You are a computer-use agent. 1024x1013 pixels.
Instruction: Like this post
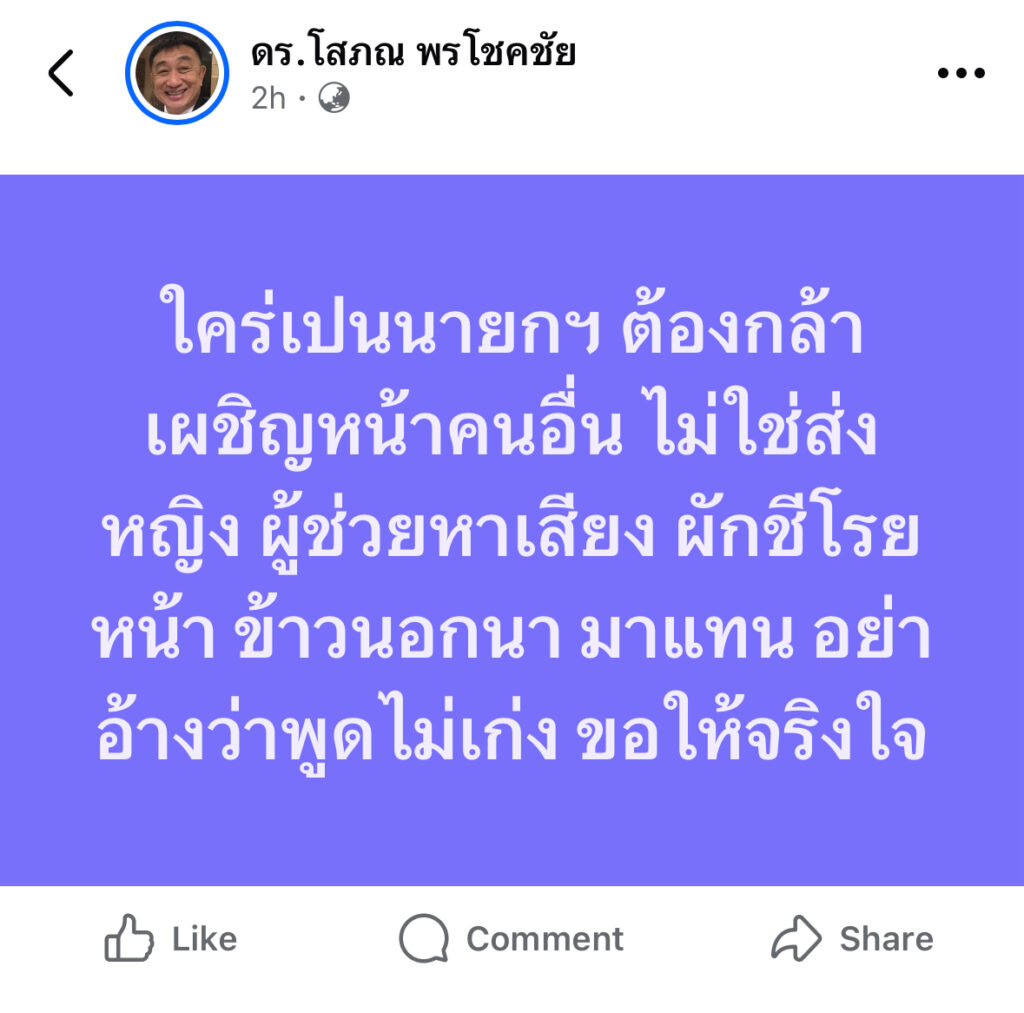(x=171, y=939)
